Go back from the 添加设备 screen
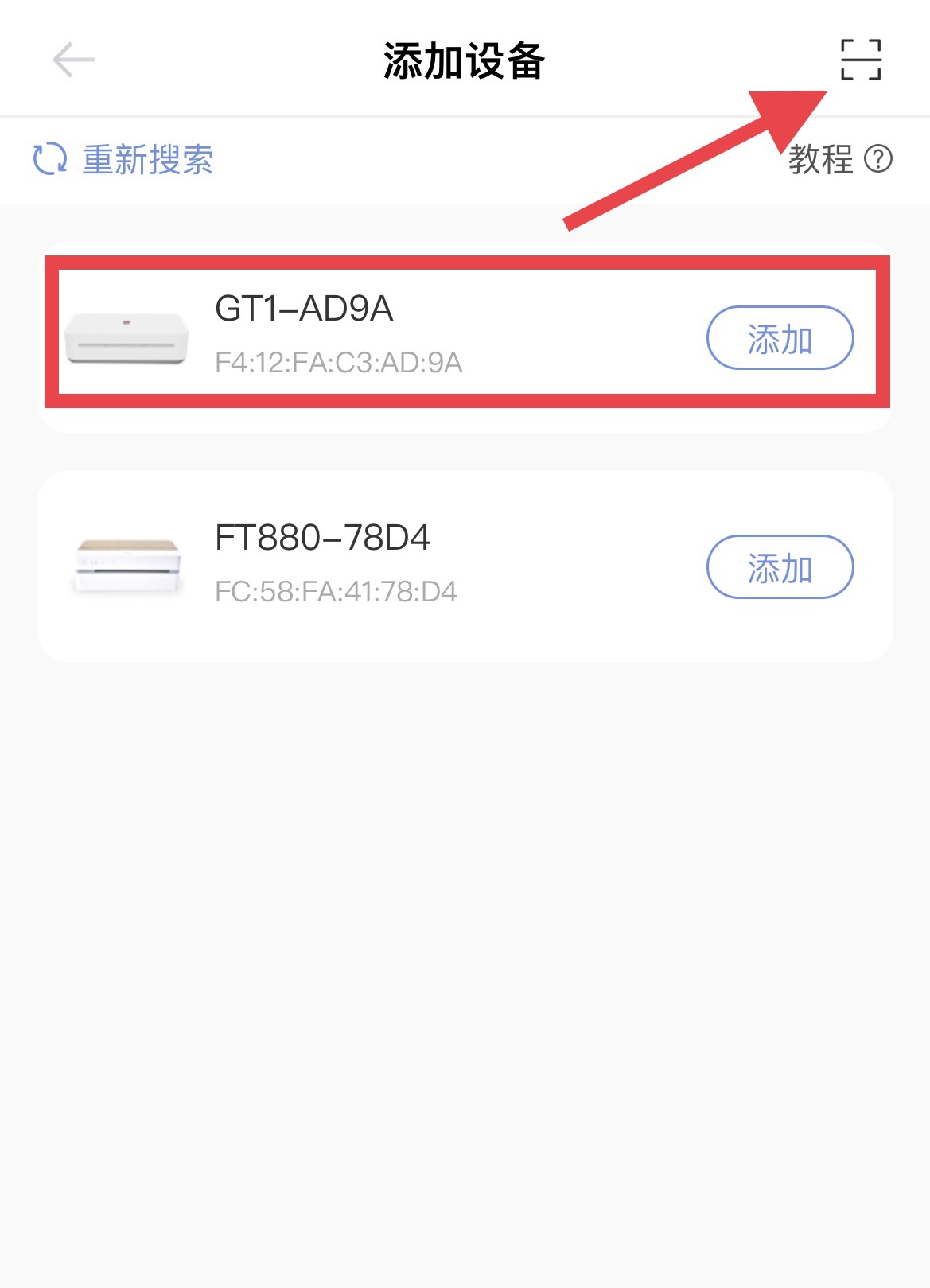Viewport: 930px width, 1288px height. pyautogui.click(x=73, y=60)
